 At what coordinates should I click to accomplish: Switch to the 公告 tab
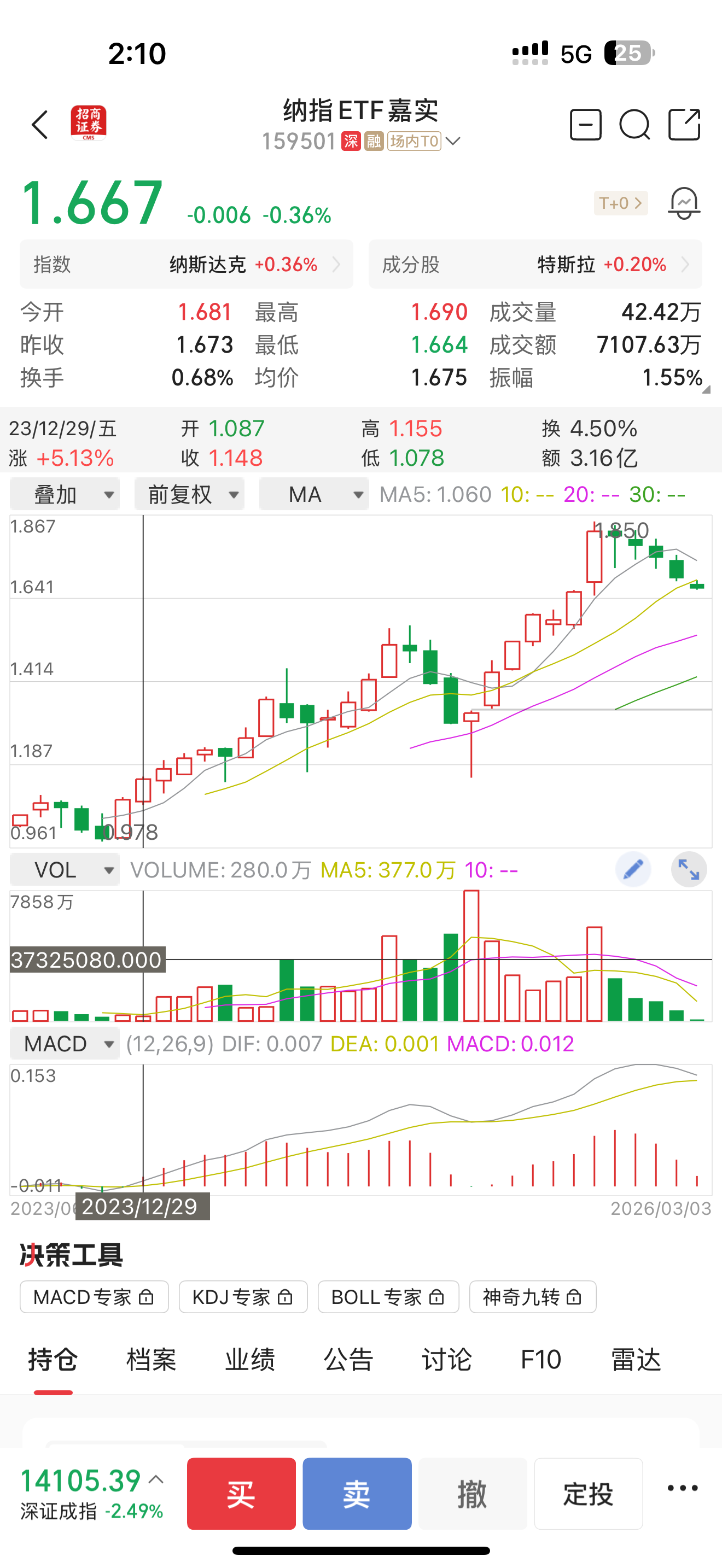coord(348,1359)
